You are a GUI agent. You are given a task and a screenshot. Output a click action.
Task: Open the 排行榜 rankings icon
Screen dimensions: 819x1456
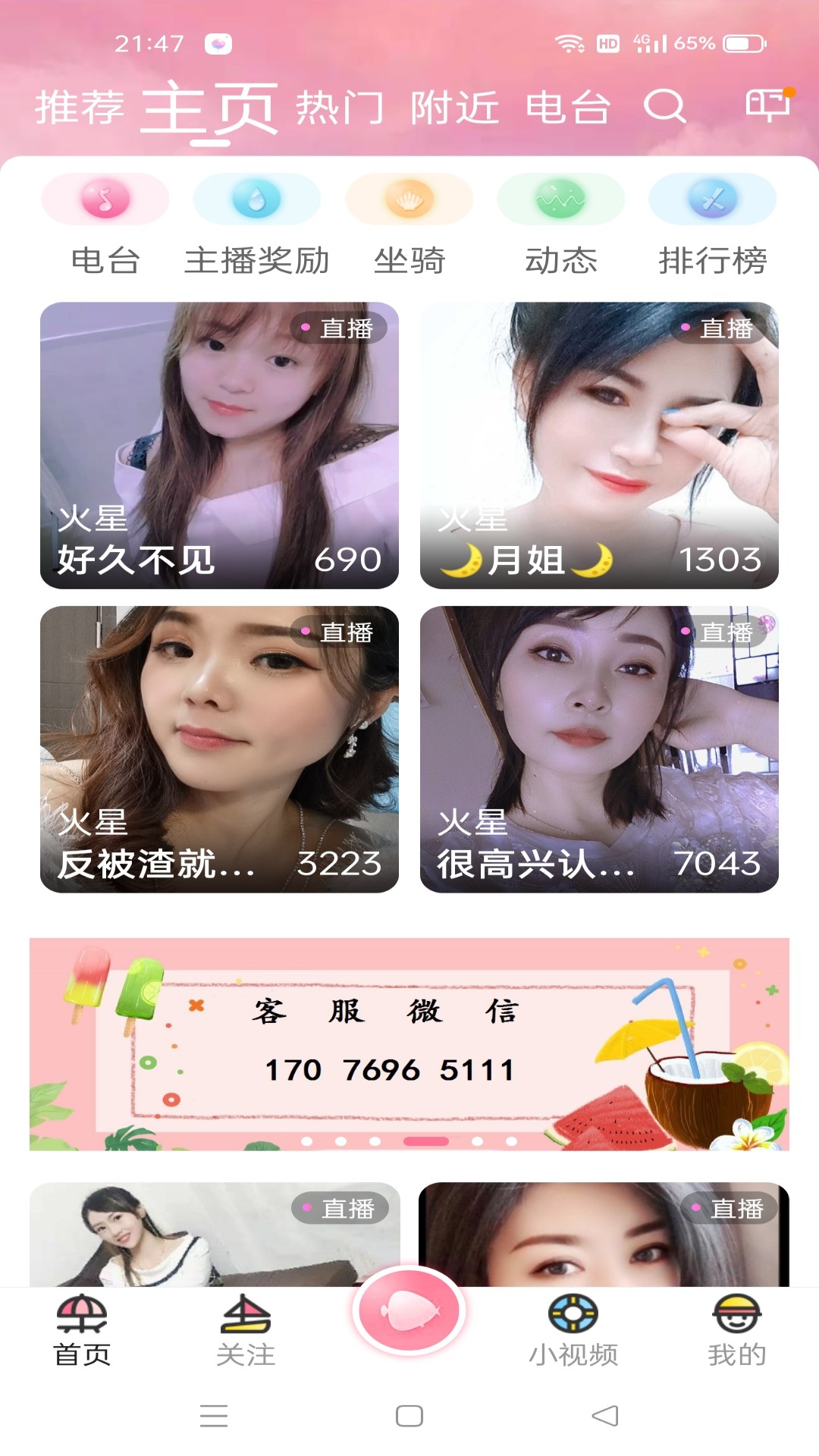[x=713, y=199]
